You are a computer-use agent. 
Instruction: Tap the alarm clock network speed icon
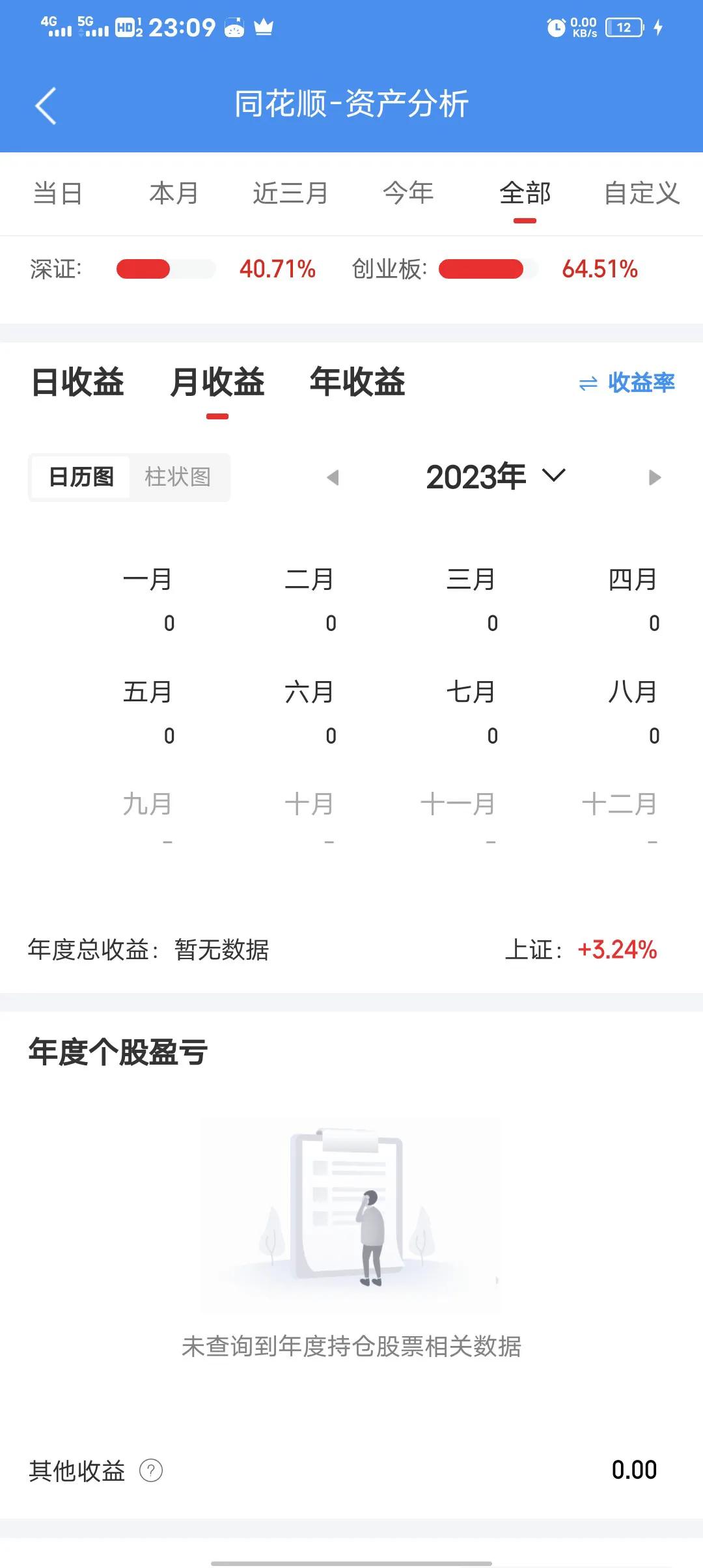(557, 27)
